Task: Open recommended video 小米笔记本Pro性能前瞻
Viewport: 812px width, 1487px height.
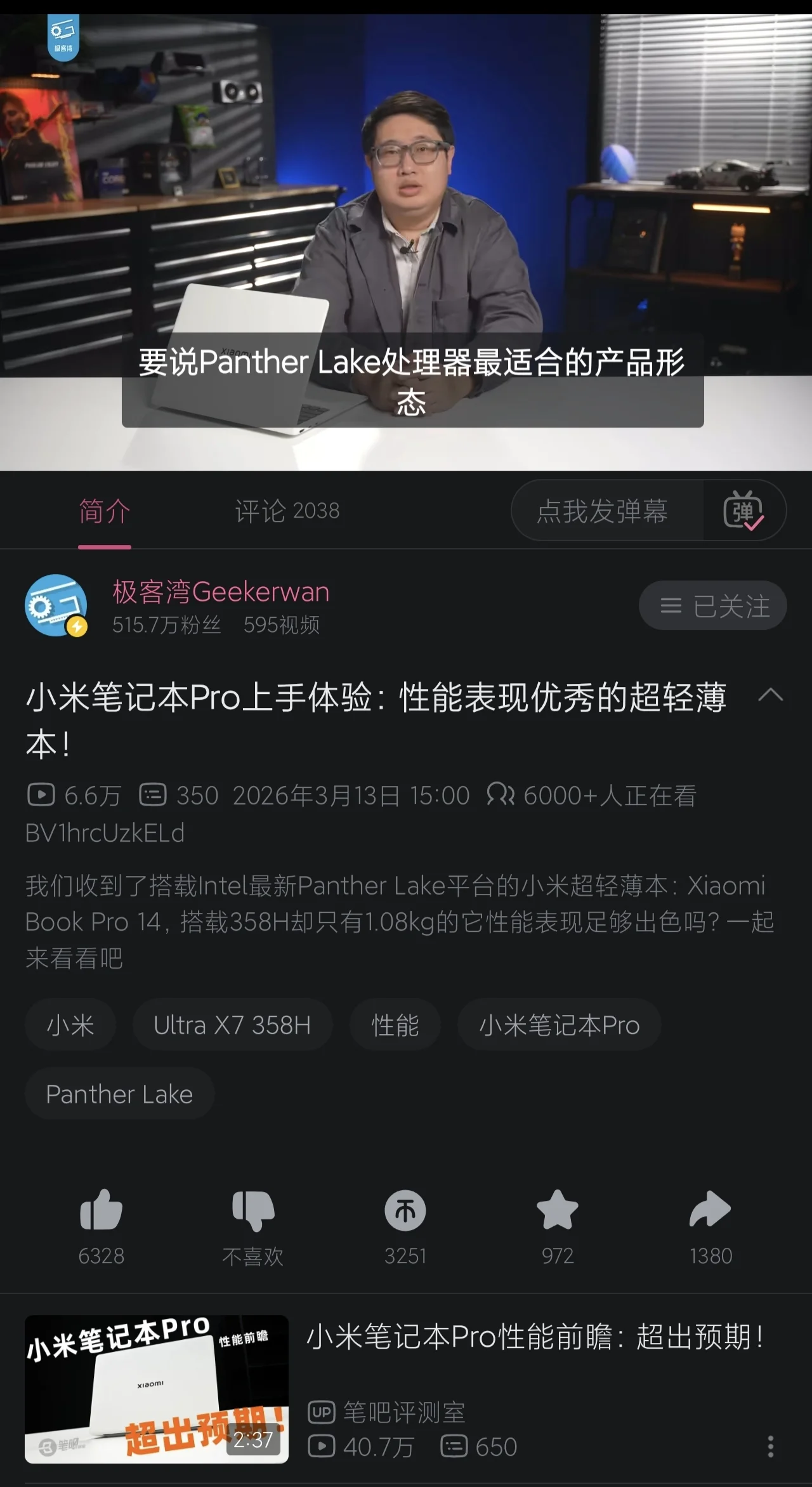Action: (x=535, y=1337)
